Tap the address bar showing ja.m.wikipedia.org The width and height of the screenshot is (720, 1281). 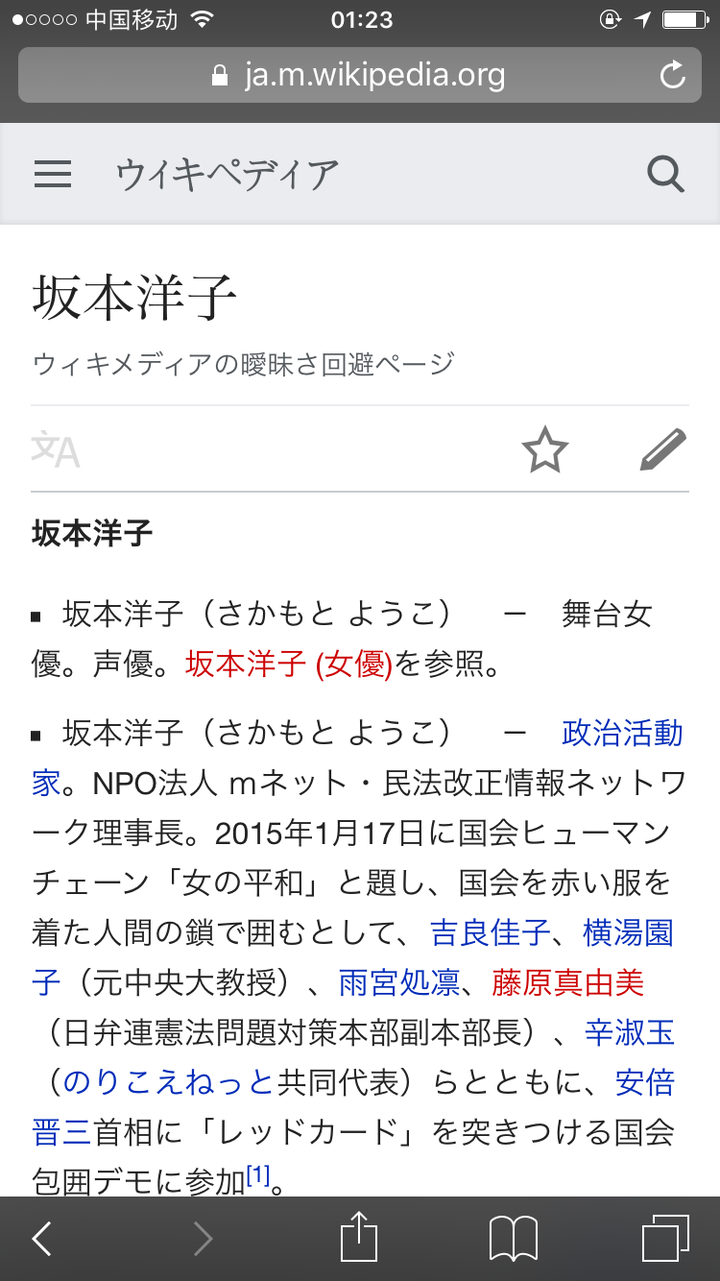(360, 74)
